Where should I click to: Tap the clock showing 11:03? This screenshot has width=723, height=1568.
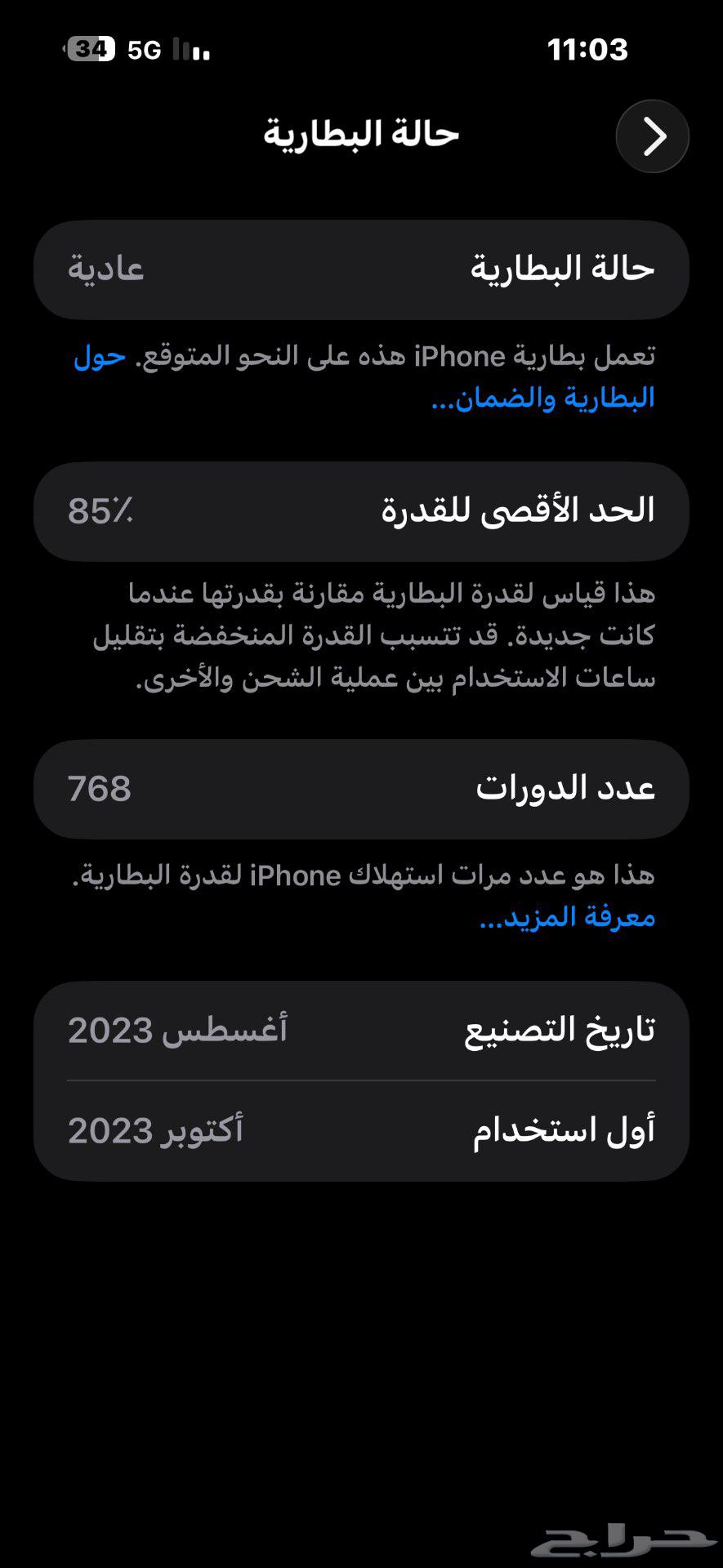[x=590, y=51]
